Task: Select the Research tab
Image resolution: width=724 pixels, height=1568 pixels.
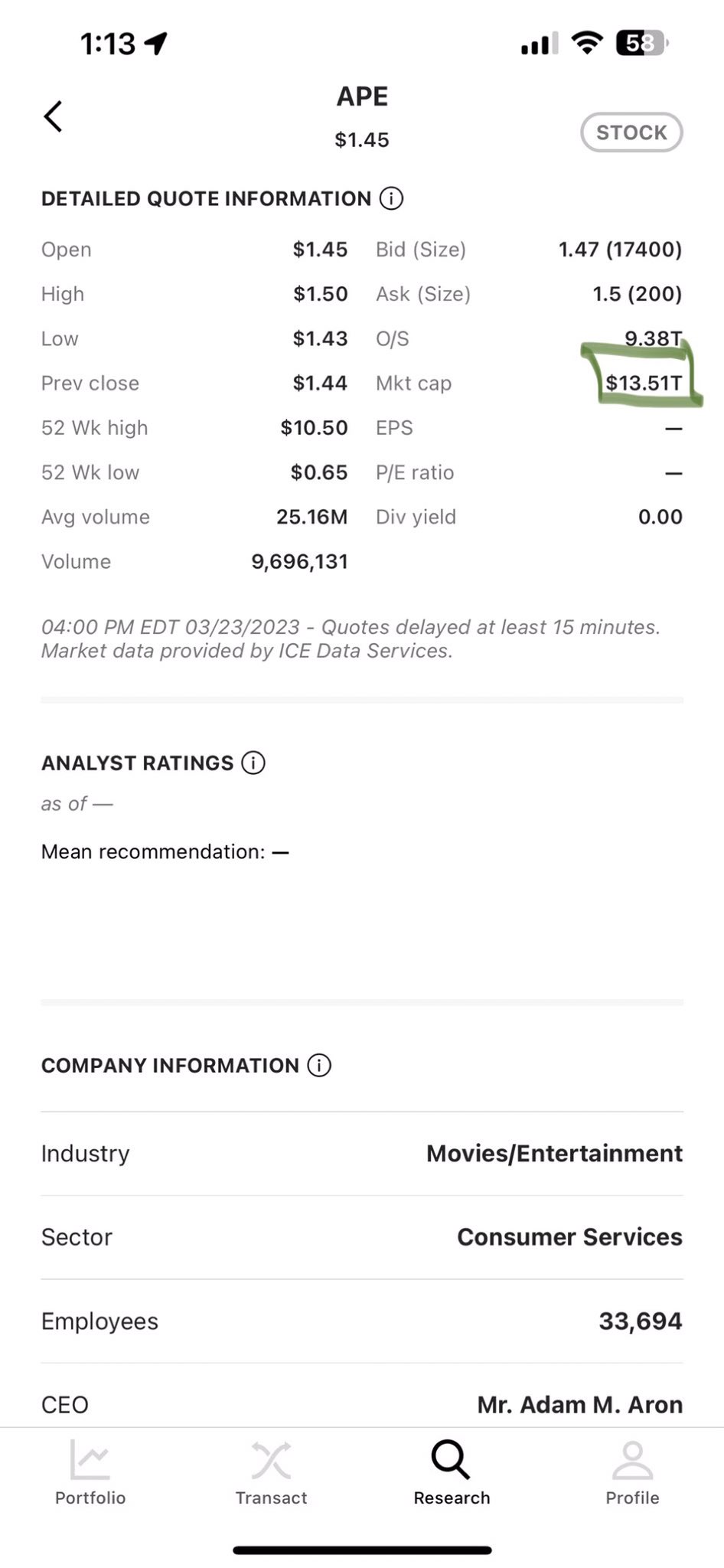Action: 452,1473
